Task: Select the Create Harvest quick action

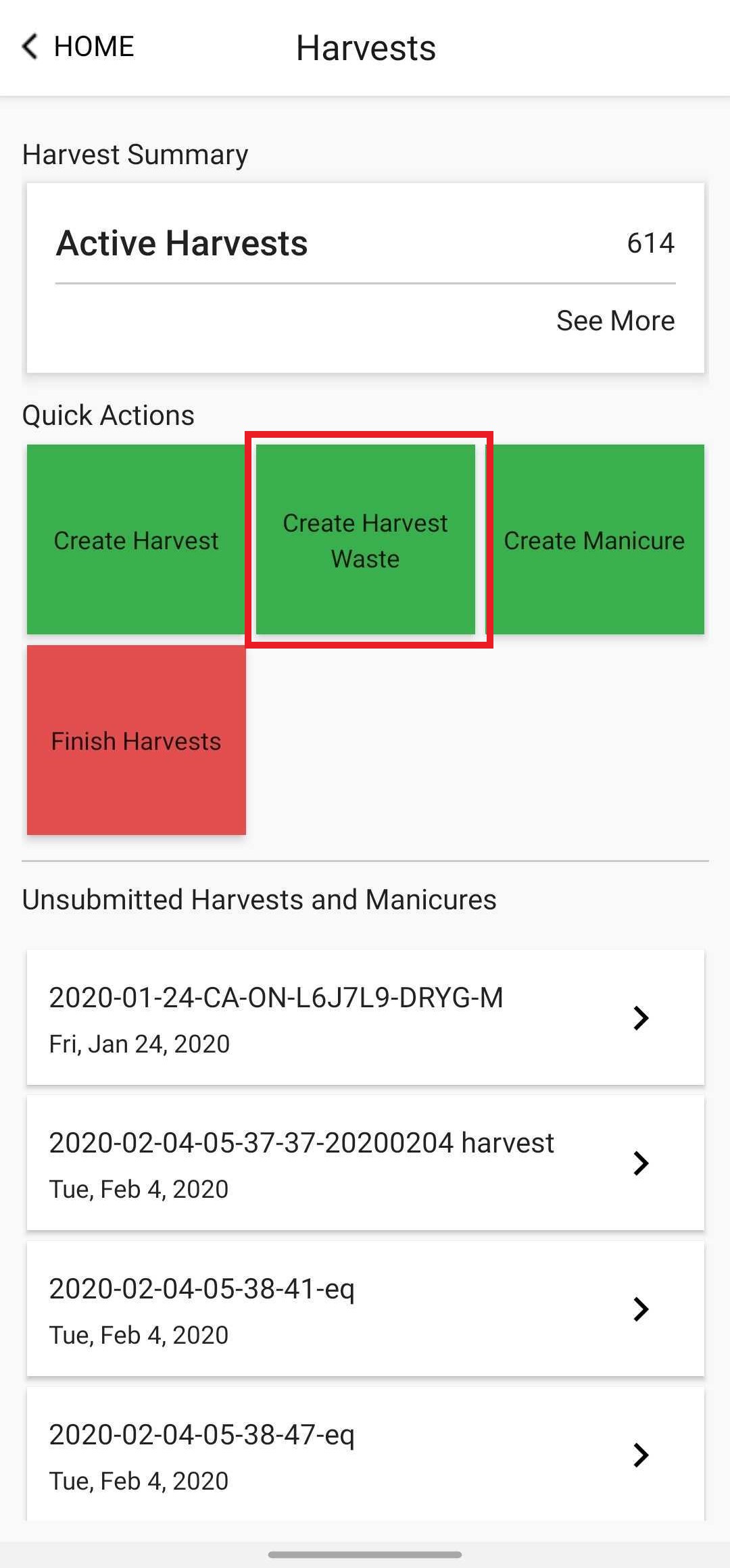Action: 136,539
